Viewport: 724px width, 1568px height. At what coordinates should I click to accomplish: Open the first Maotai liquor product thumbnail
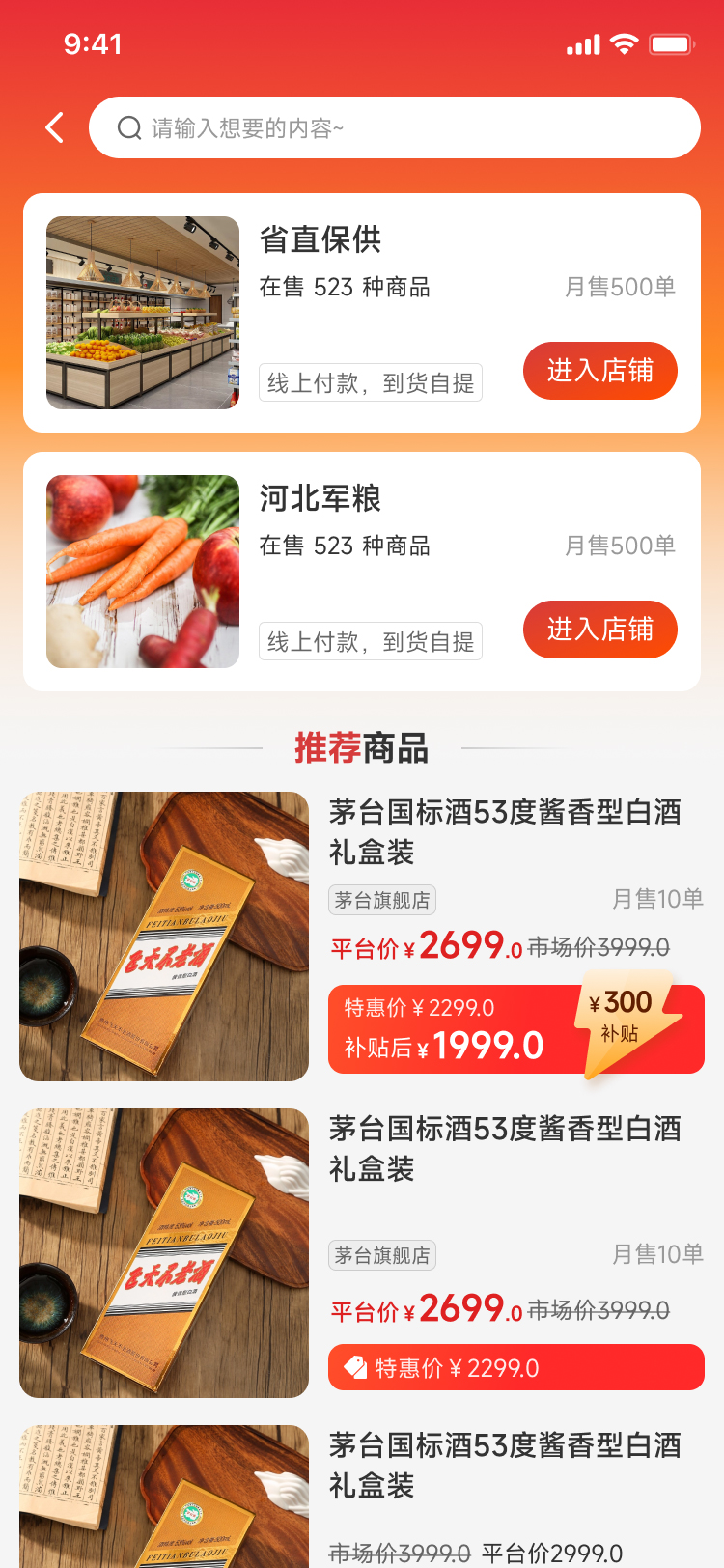point(164,934)
